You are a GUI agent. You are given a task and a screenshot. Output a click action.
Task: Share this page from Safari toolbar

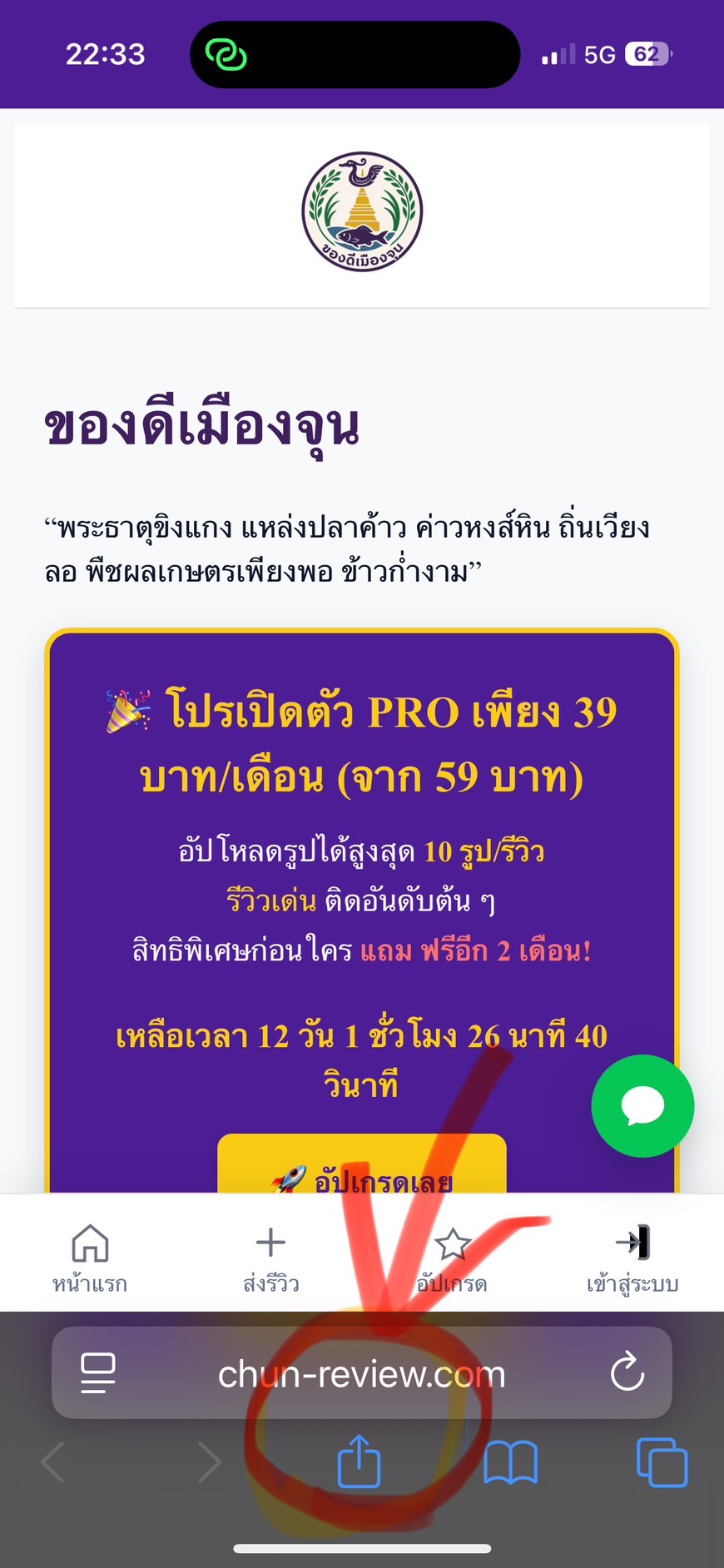[360, 1461]
